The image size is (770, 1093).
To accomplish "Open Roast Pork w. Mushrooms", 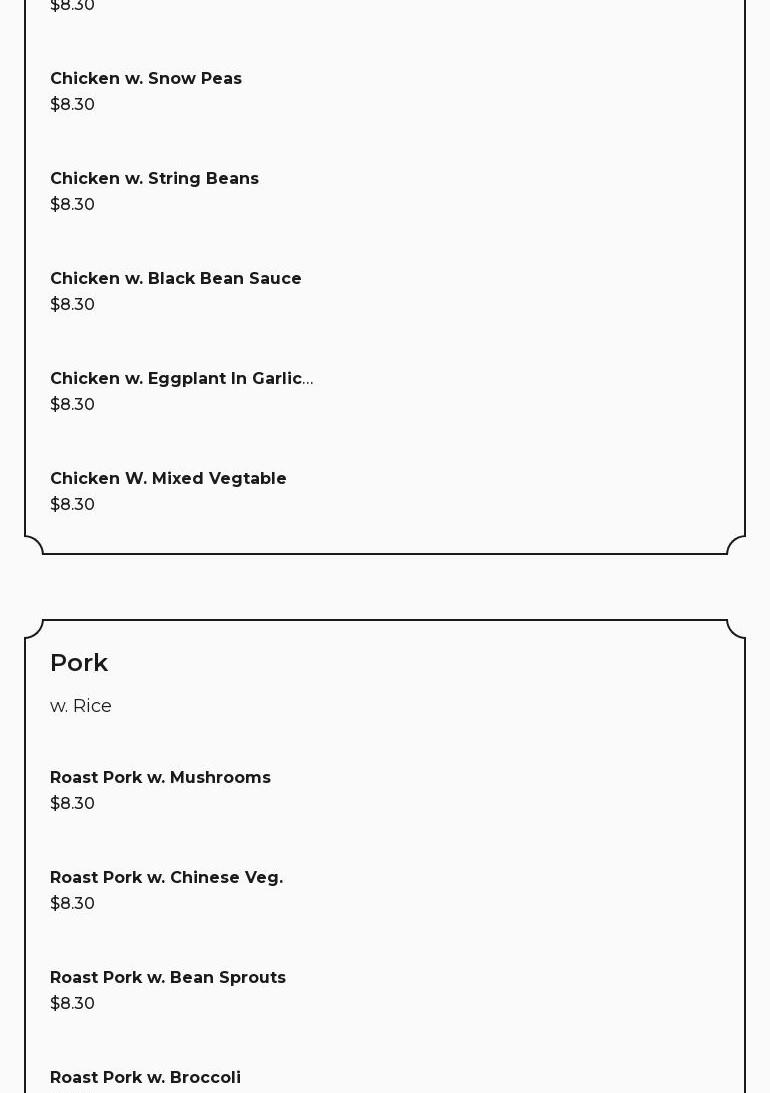I will [x=160, y=778].
